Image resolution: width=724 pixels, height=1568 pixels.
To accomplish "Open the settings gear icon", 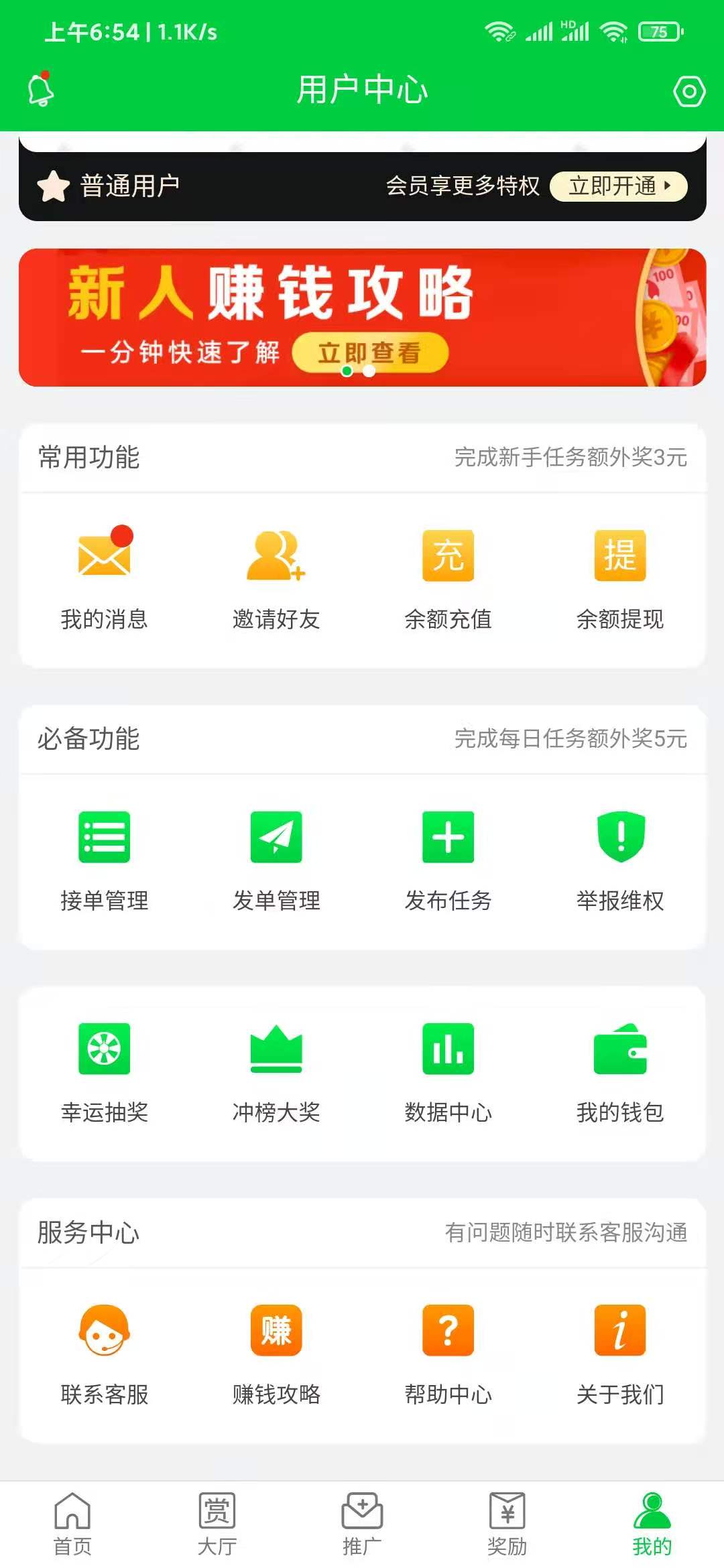I will [x=688, y=91].
